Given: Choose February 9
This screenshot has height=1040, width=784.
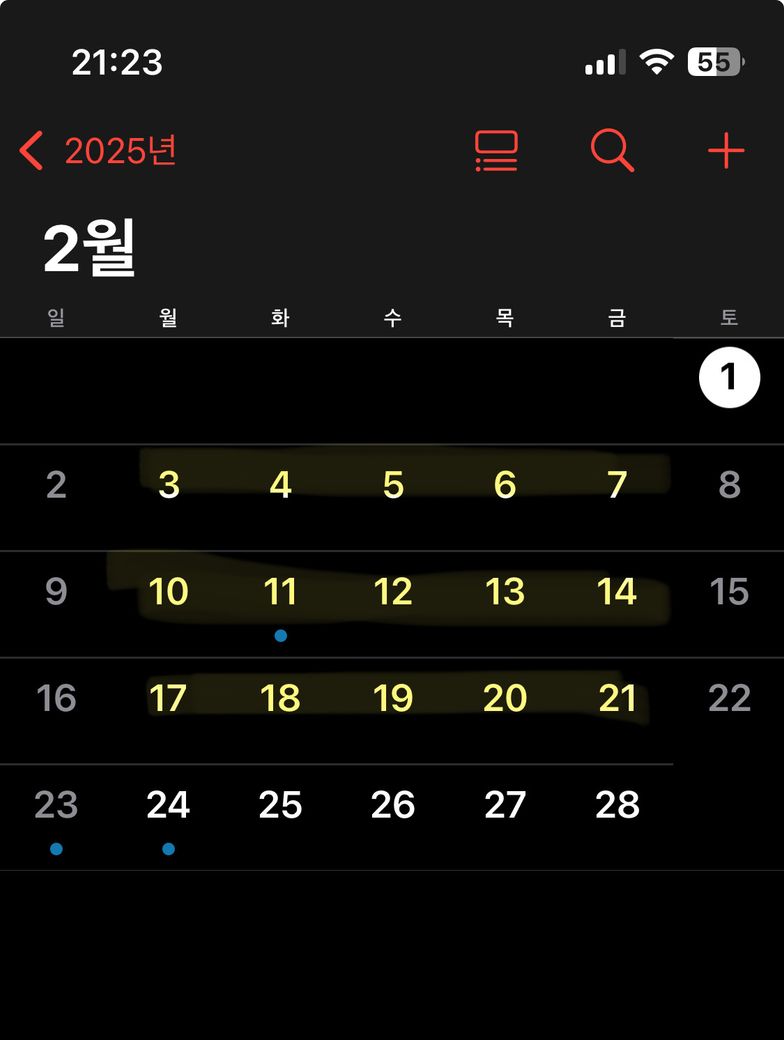Looking at the screenshot, I should click(x=56, y=592).
